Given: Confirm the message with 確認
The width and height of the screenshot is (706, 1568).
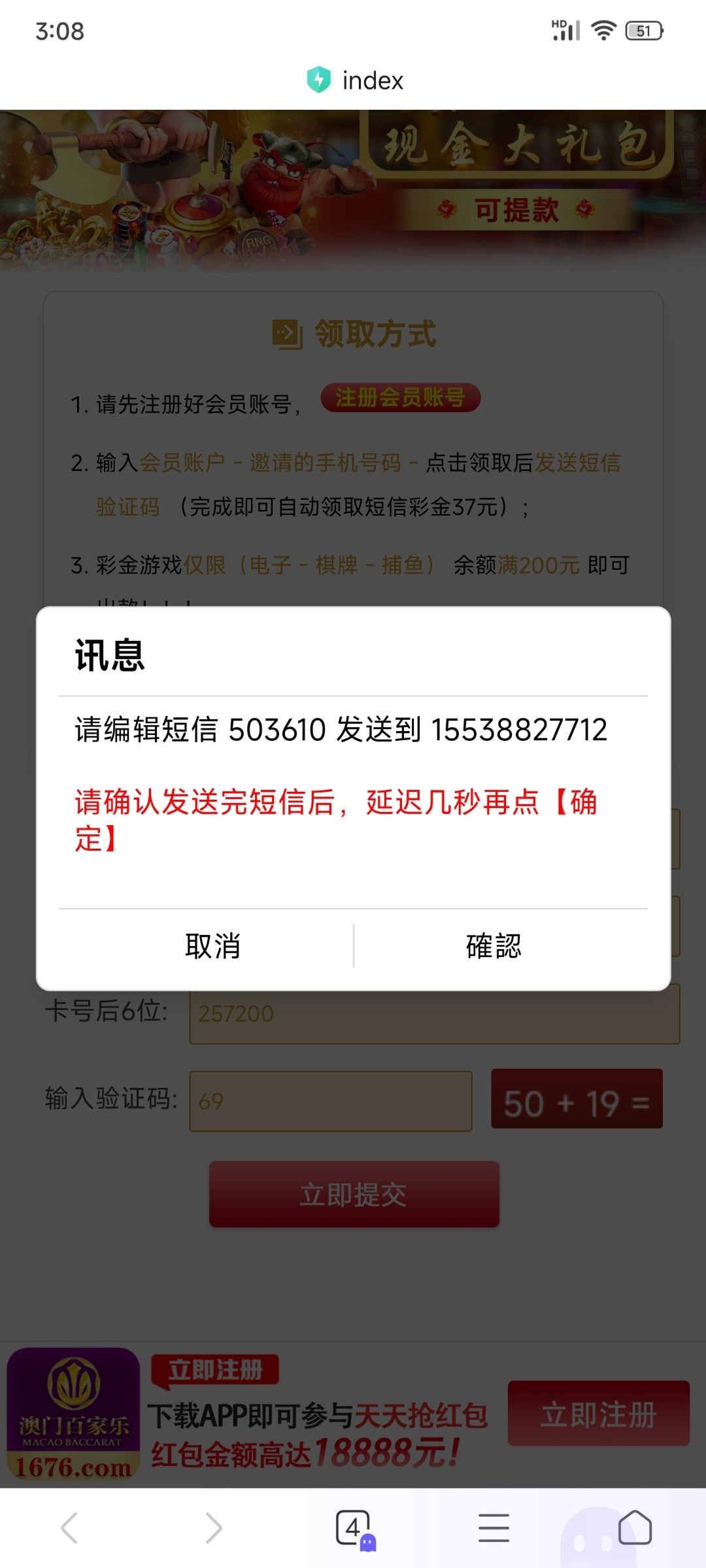Looking at the screenshot, I should click(x=494, y=946).
